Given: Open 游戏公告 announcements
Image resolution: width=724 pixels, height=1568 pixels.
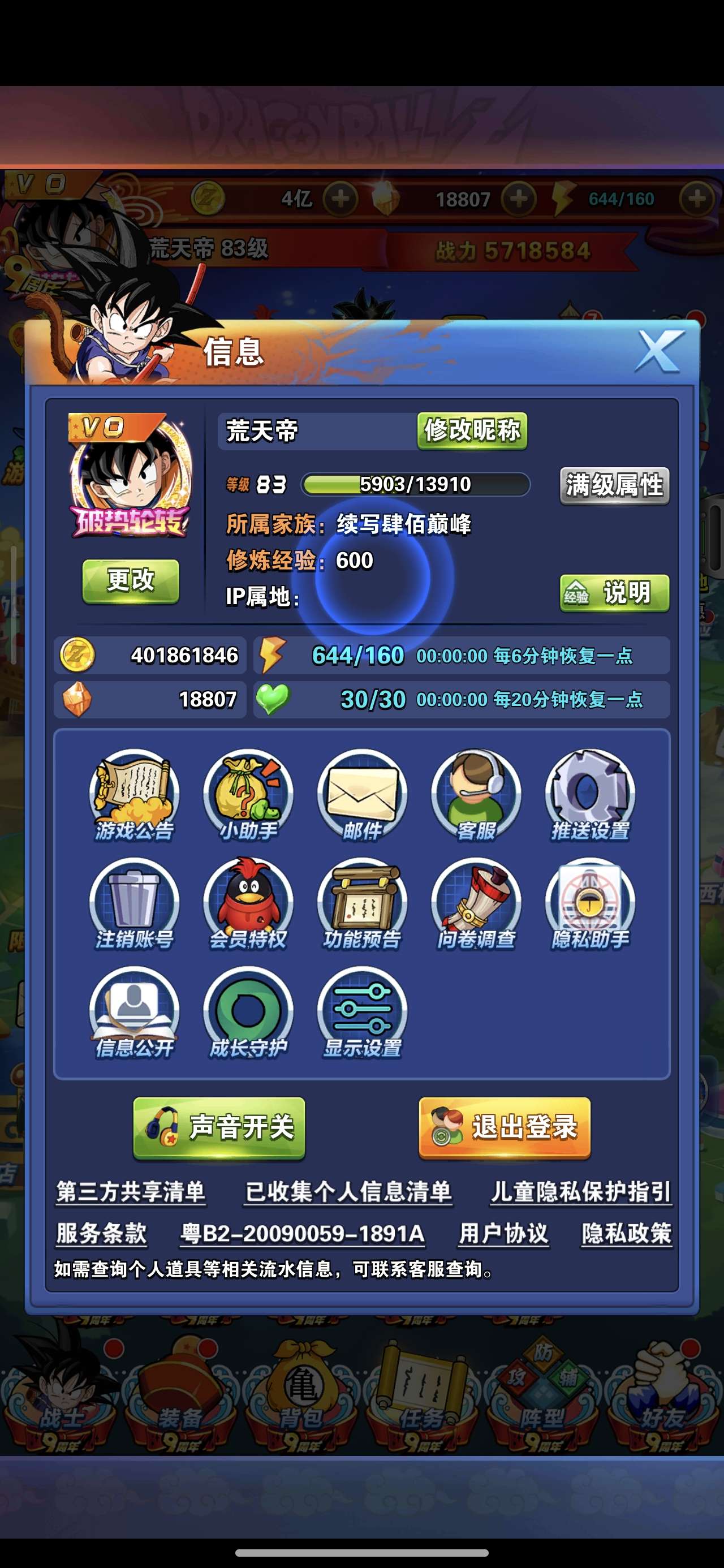Looking at the screenshot, I should click(x=134, y=795).
